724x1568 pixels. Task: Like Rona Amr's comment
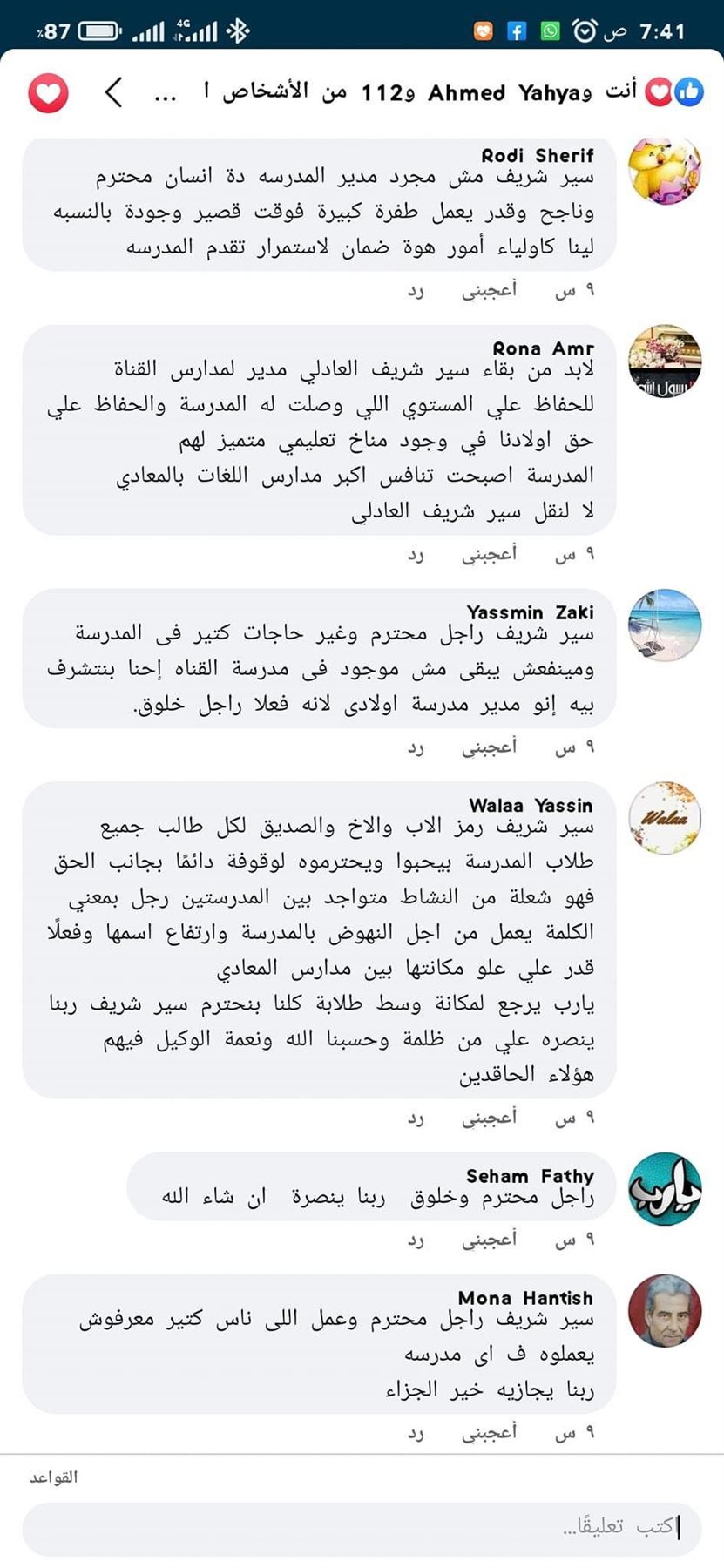(489, 554)
